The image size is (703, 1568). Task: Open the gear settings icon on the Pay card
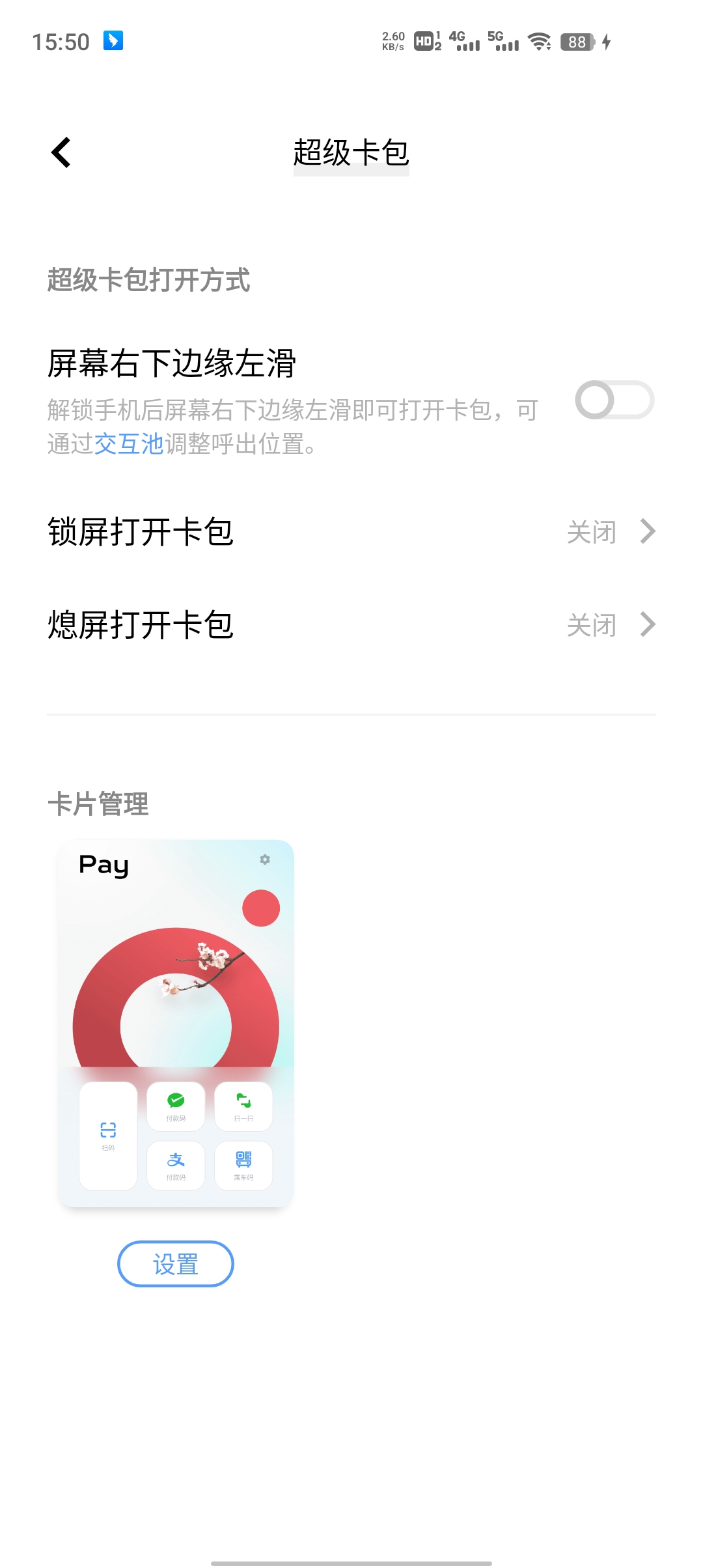(264, 860)
